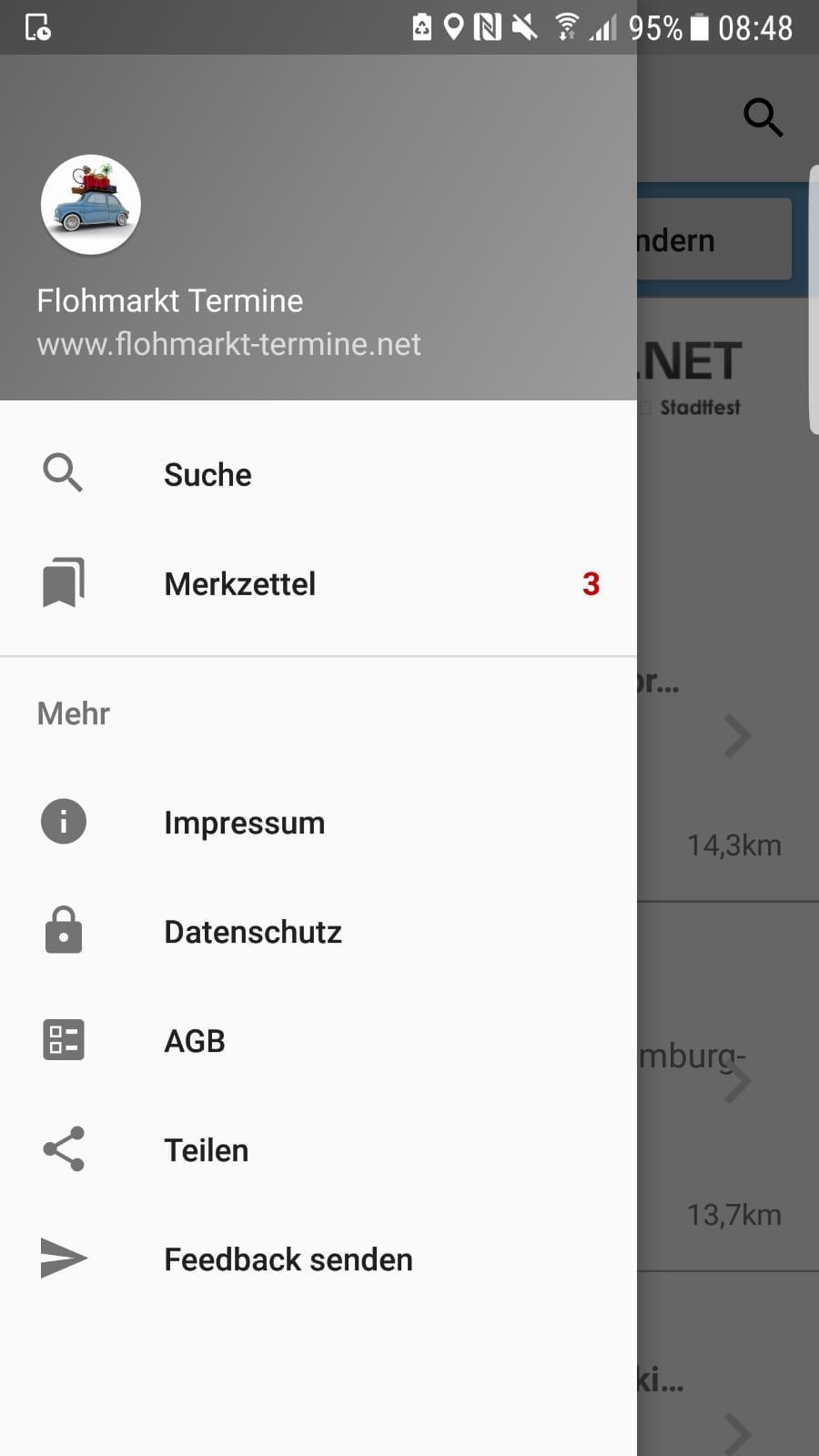Image resolution: width=819 pixels, height=1456 pixels.
Task: Click the Datenschutz padlock icon
Action: (x=62, y=930)
